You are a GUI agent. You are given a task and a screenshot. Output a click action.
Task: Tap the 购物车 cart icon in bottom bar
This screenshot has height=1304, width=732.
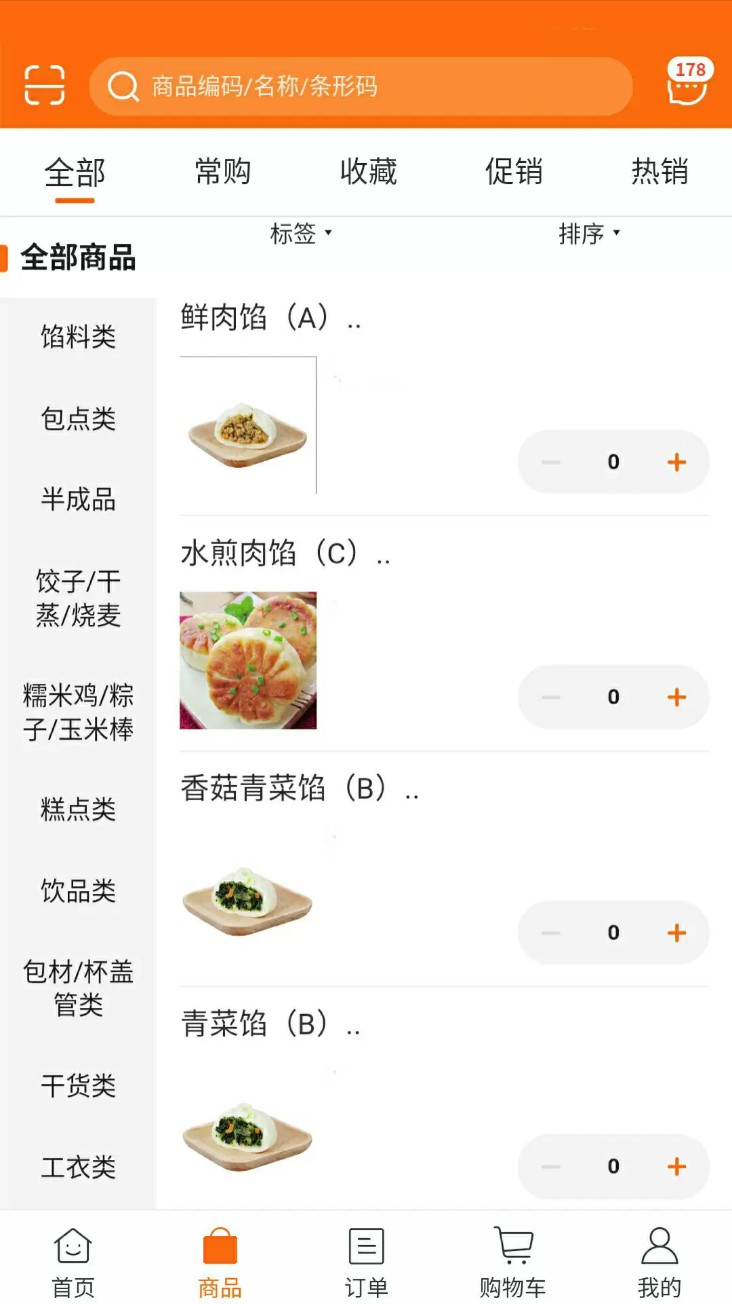pyautogui.click(x=512, y=1258)
